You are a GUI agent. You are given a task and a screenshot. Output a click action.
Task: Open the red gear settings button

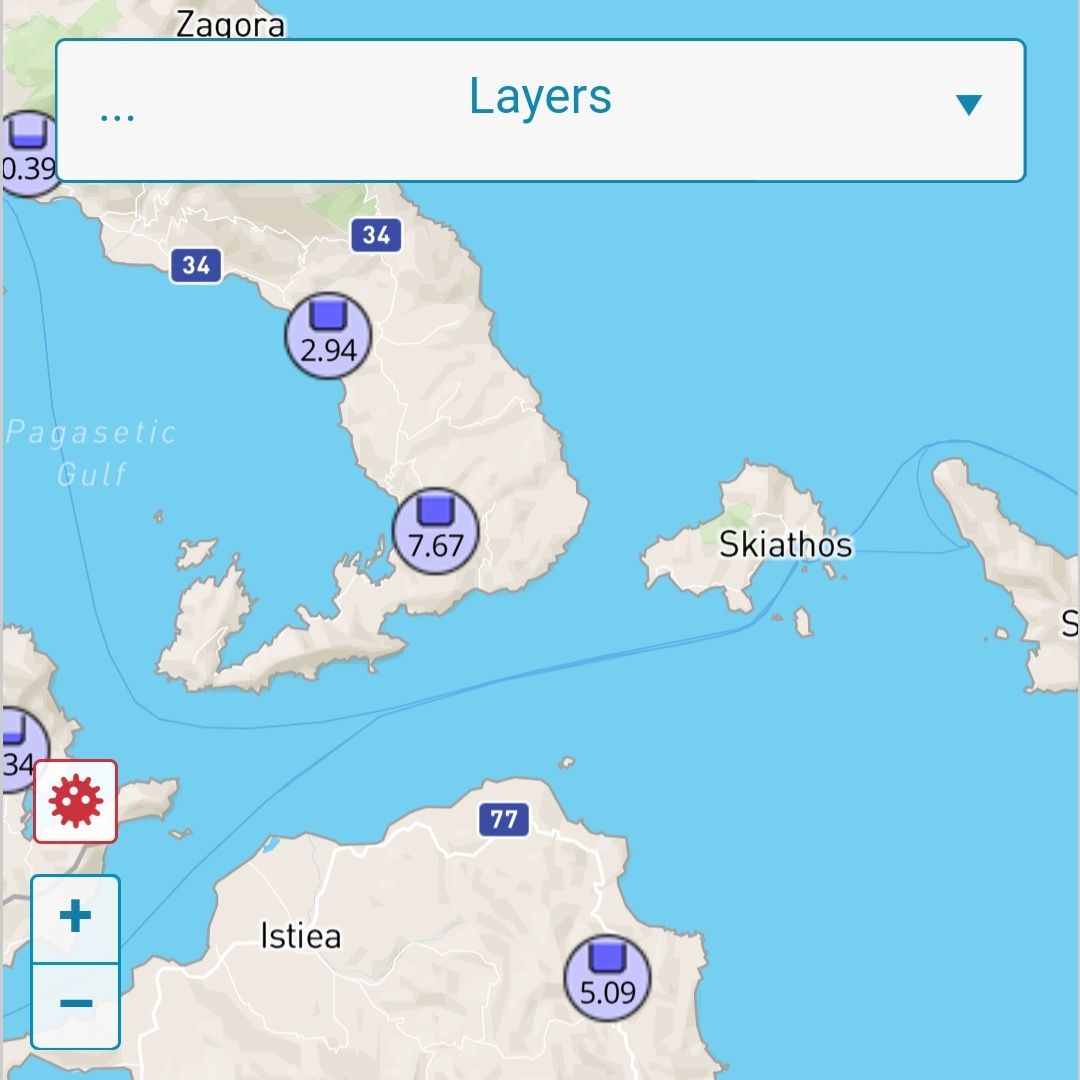tap(76, 801)
